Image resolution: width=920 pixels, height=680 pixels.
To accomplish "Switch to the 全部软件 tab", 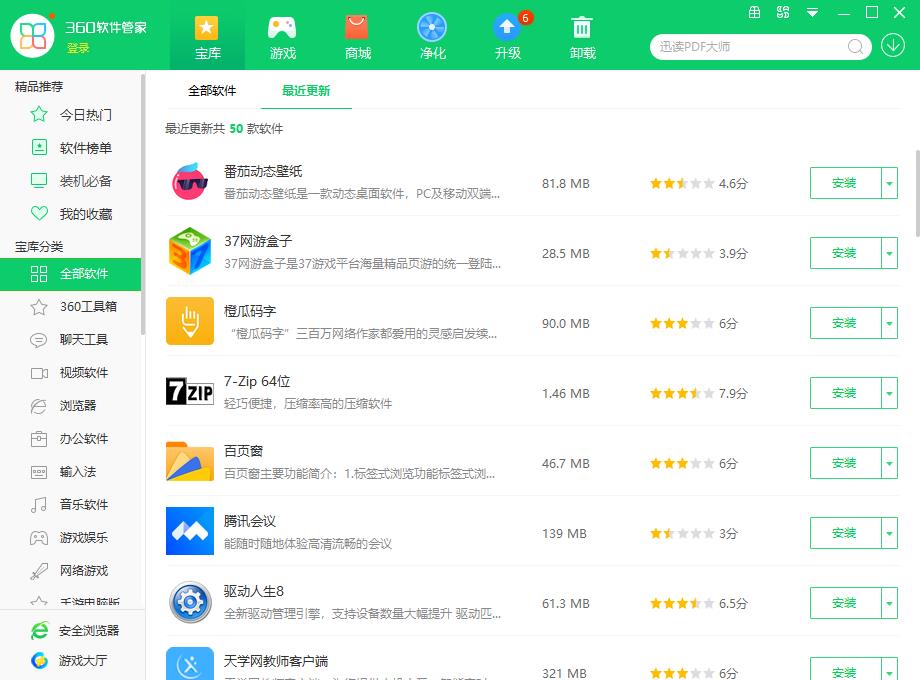I will point(212,90).
